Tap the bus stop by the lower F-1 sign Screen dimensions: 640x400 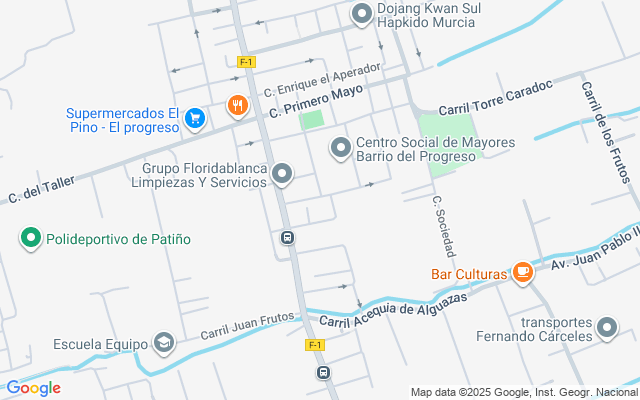click(x=323, y=372)
